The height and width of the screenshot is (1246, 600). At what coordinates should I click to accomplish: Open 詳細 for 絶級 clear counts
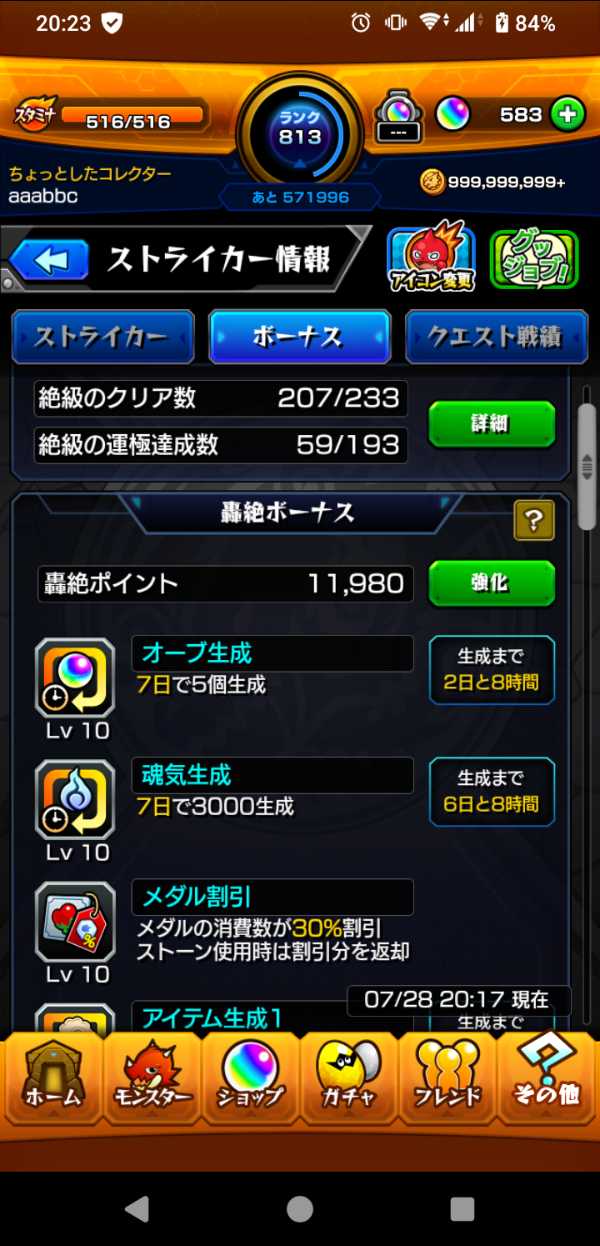[491, 424]
